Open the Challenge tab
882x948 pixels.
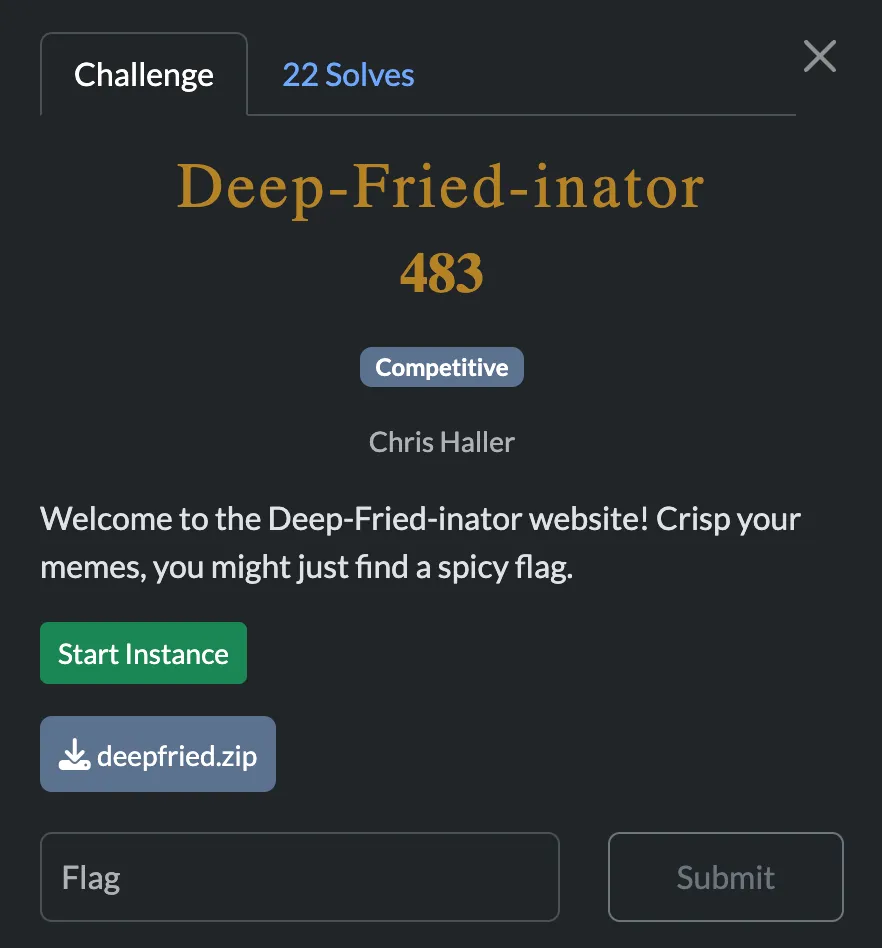pos(143,74)
